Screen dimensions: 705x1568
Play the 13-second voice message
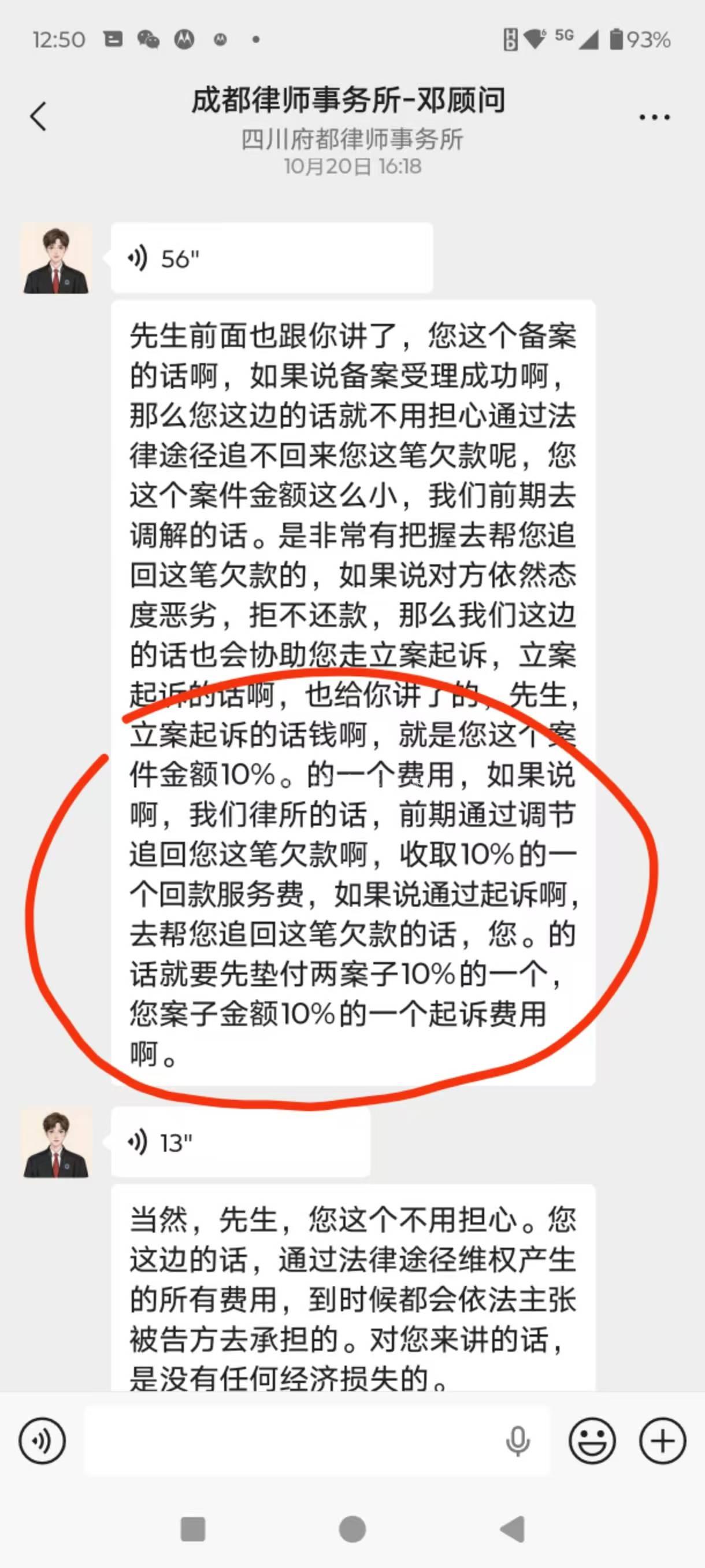click(x=240, y=1142)
